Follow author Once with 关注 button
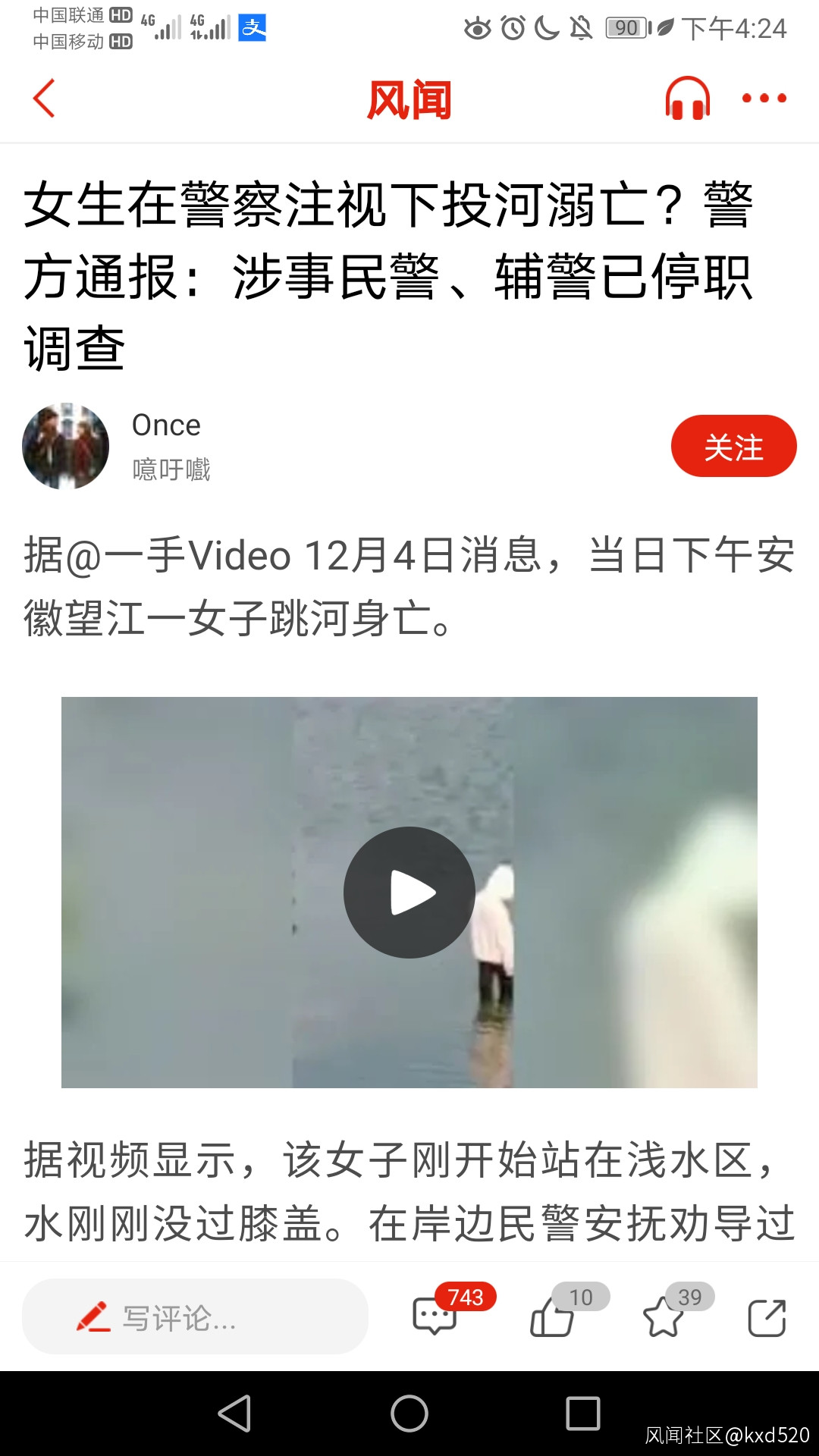 pos(733,447)
